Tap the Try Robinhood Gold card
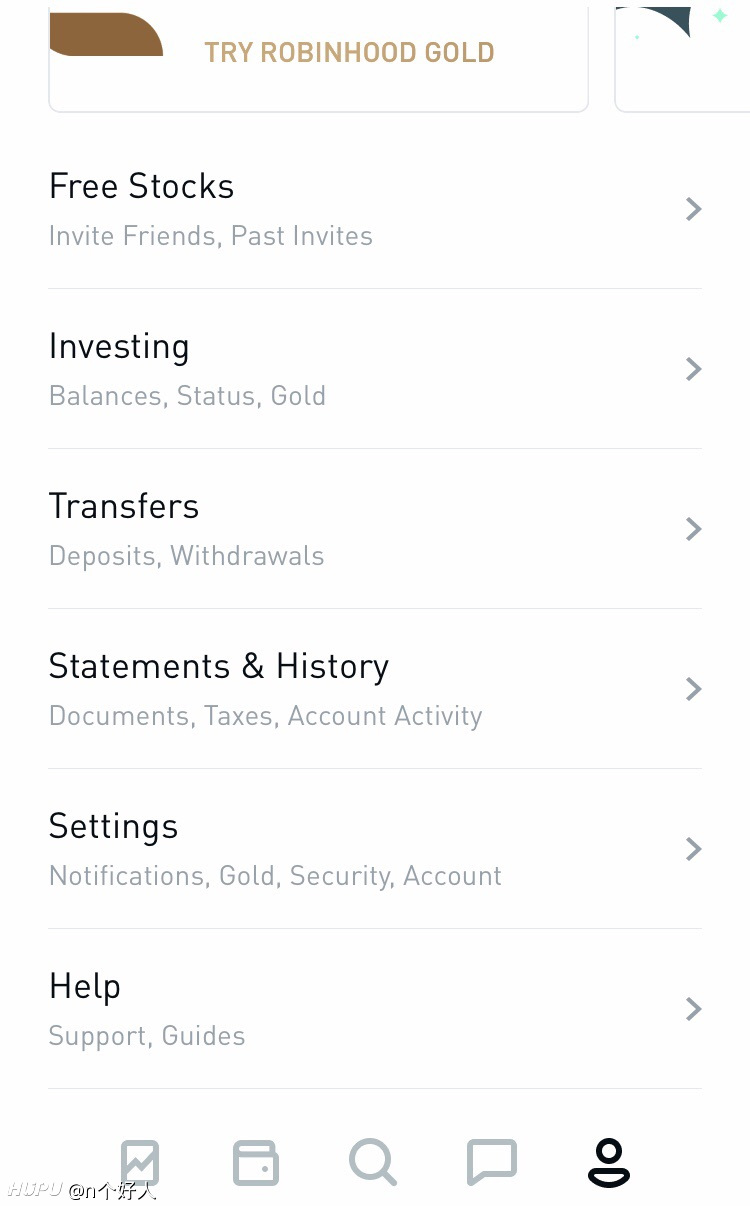 [318, 57]
